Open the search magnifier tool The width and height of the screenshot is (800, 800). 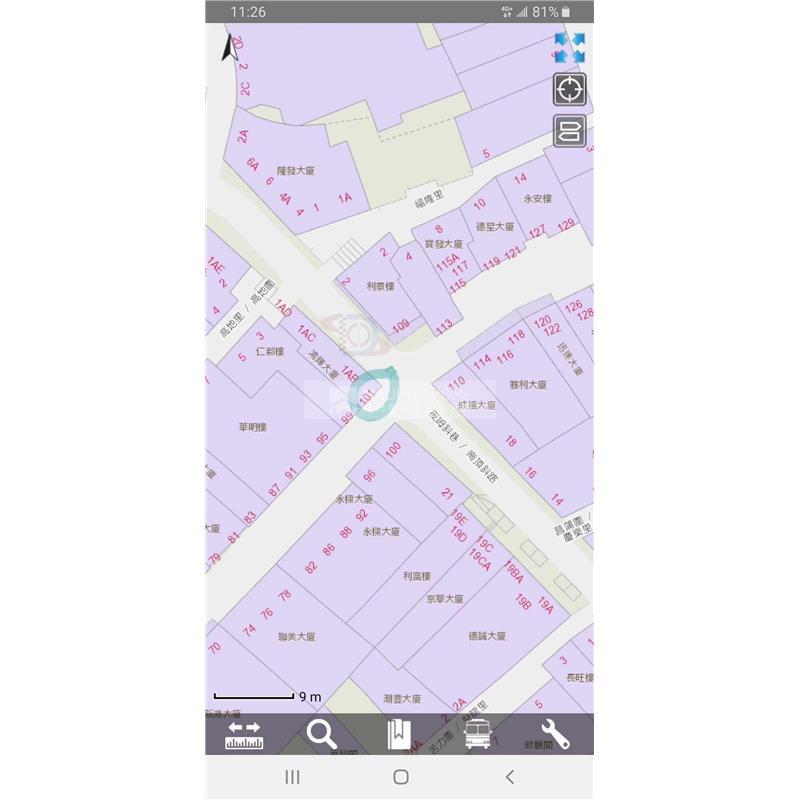point(322,735)
